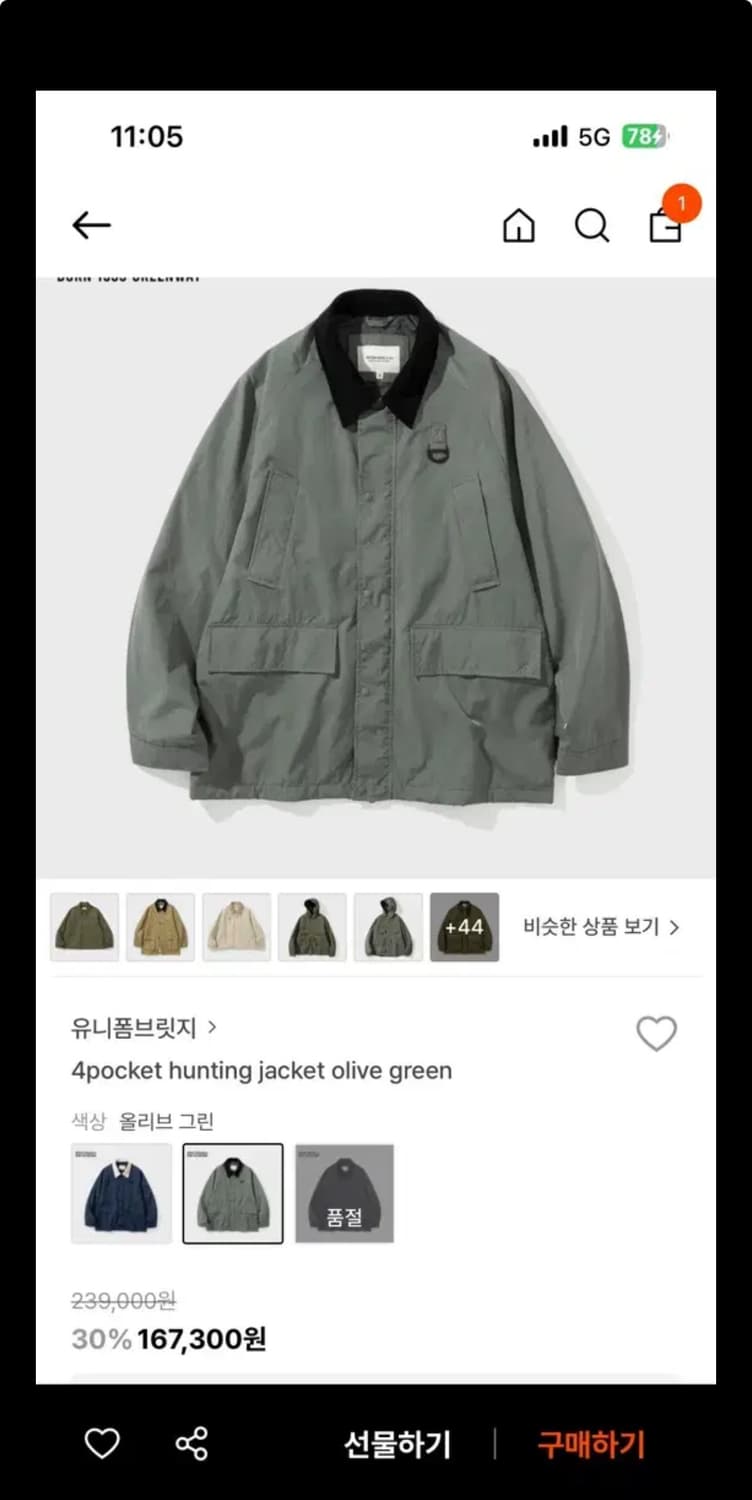Tap 구매하기 to buy the jacket
The width and height of the screenshot is (752, 1500).
[x=591, y=1444]
